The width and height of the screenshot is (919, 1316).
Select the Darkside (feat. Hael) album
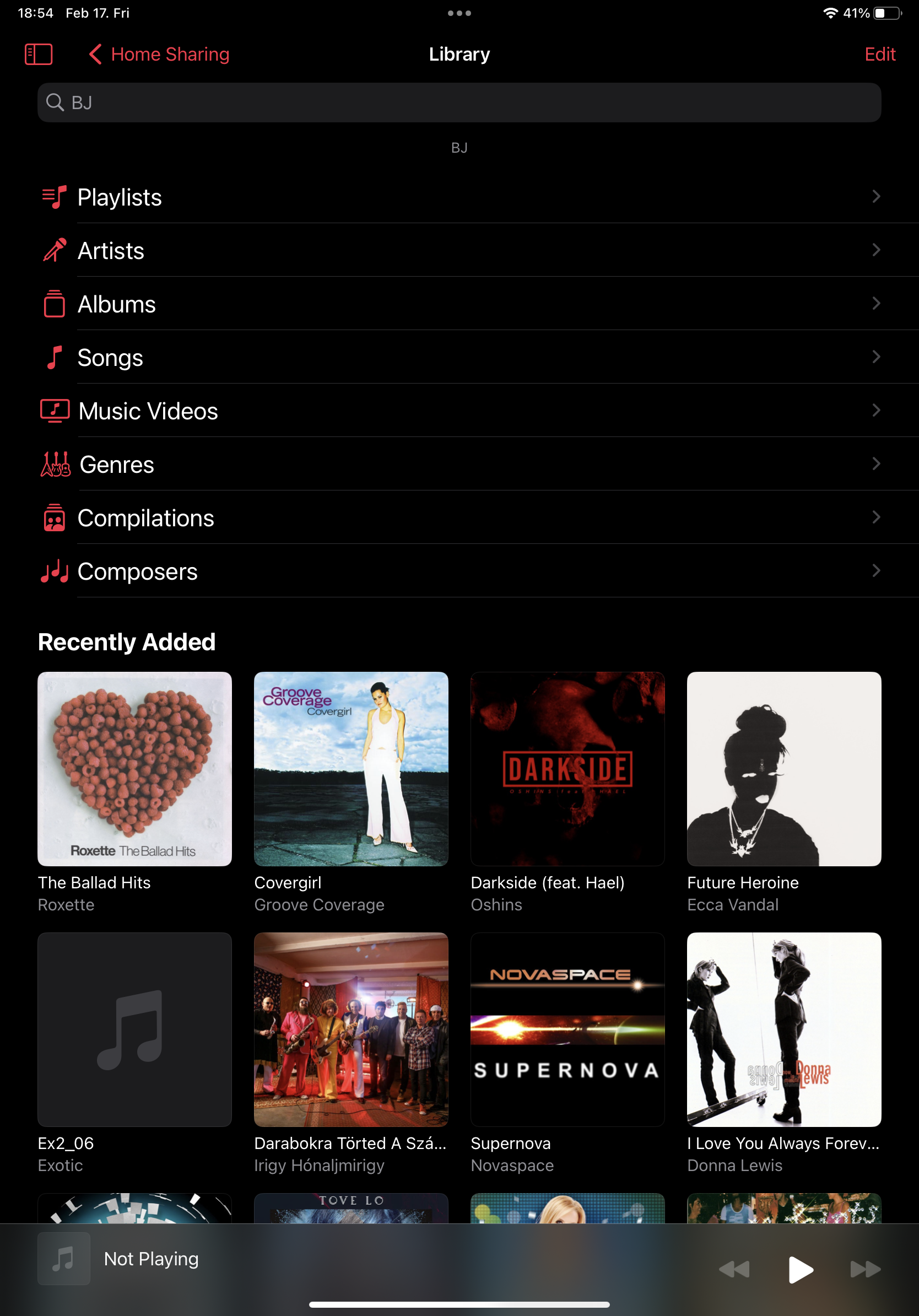pyautogui.click(x=567, y=769)
